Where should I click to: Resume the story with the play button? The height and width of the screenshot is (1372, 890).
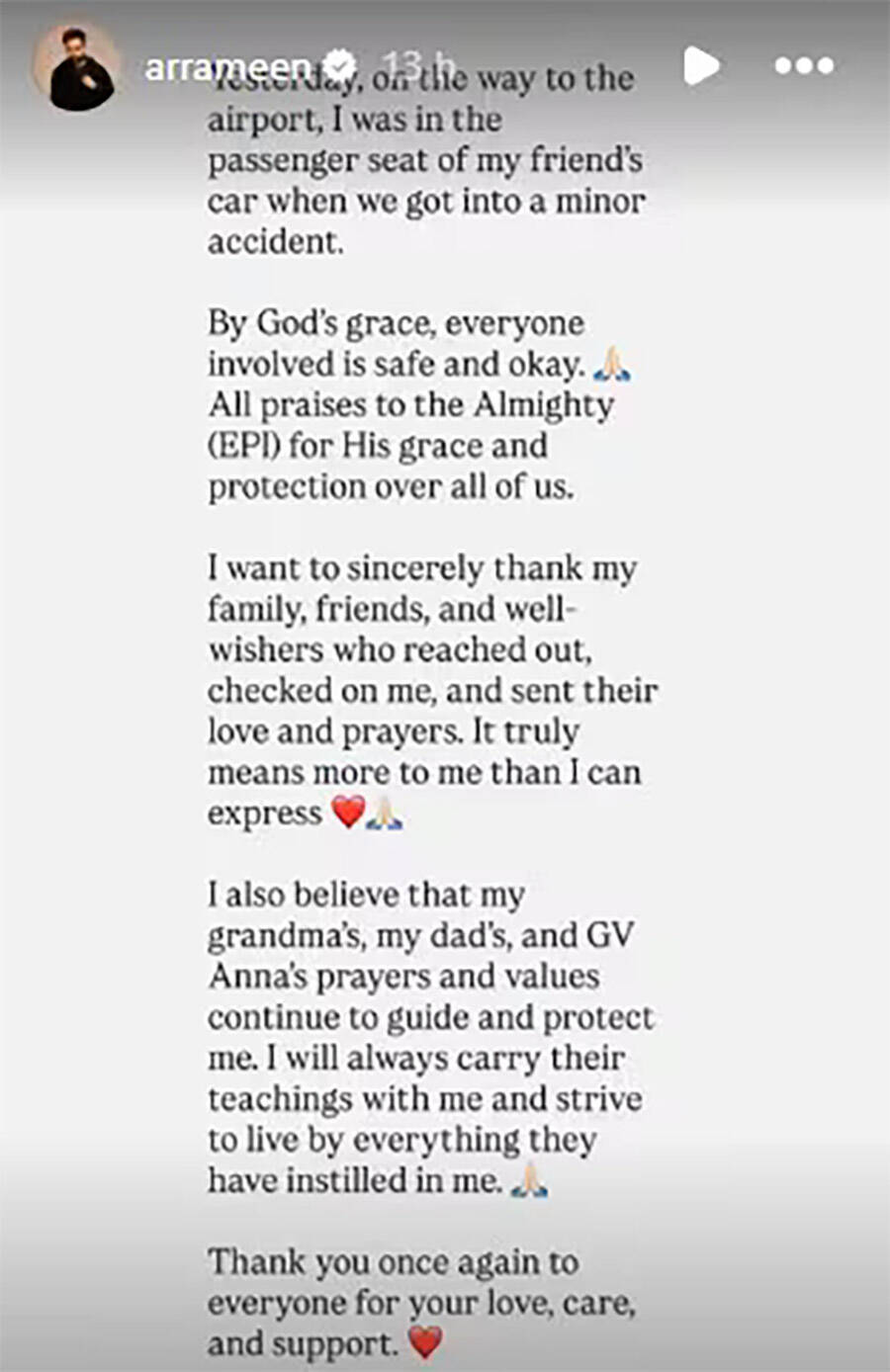click(x=701, y=65)
